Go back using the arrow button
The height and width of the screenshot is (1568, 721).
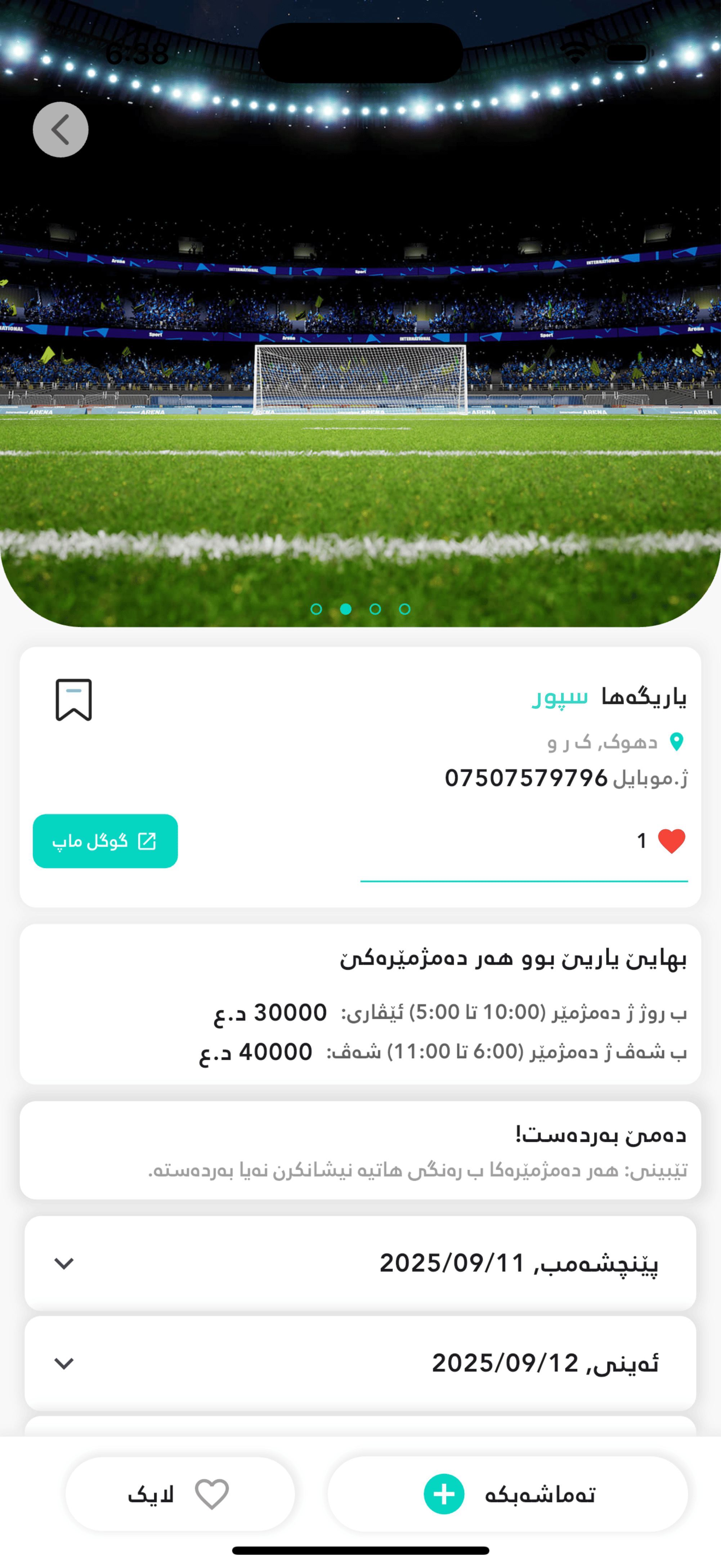(60, 130)
